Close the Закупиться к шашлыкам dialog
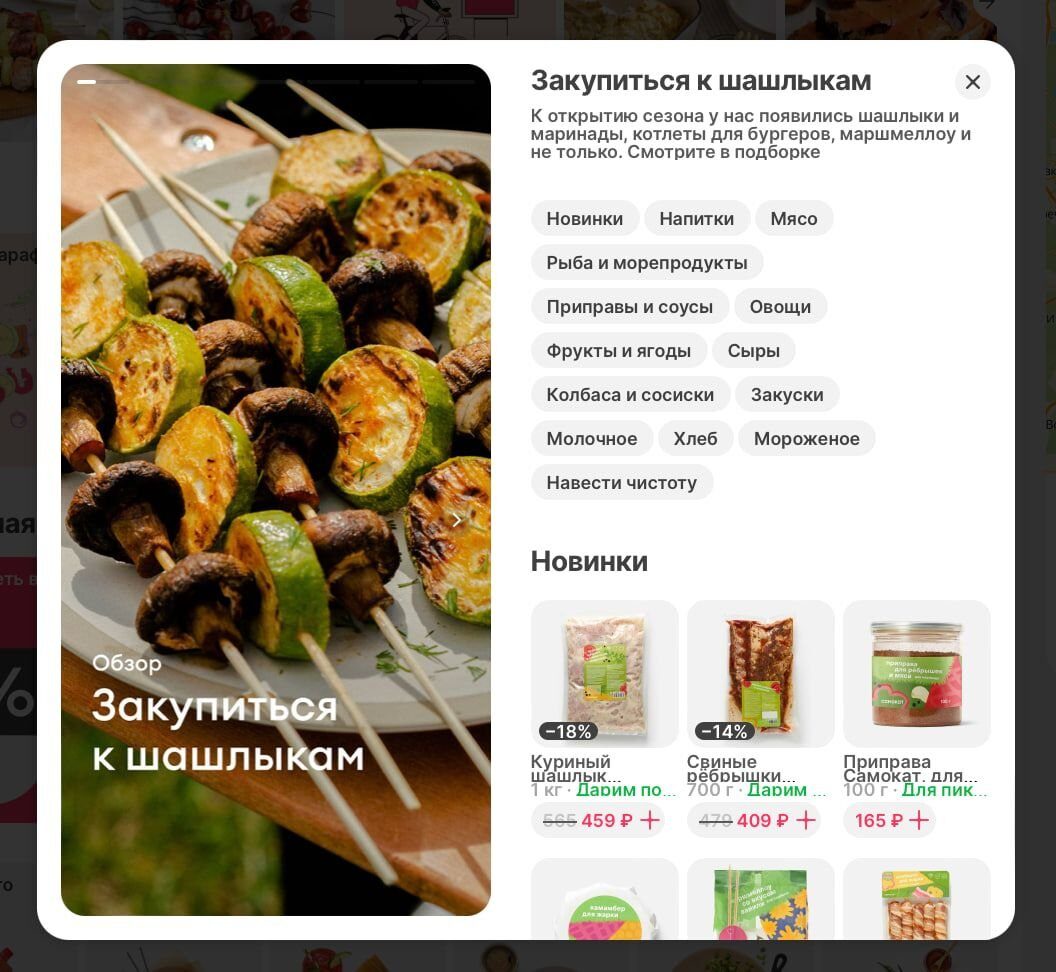 click(972, 82)
